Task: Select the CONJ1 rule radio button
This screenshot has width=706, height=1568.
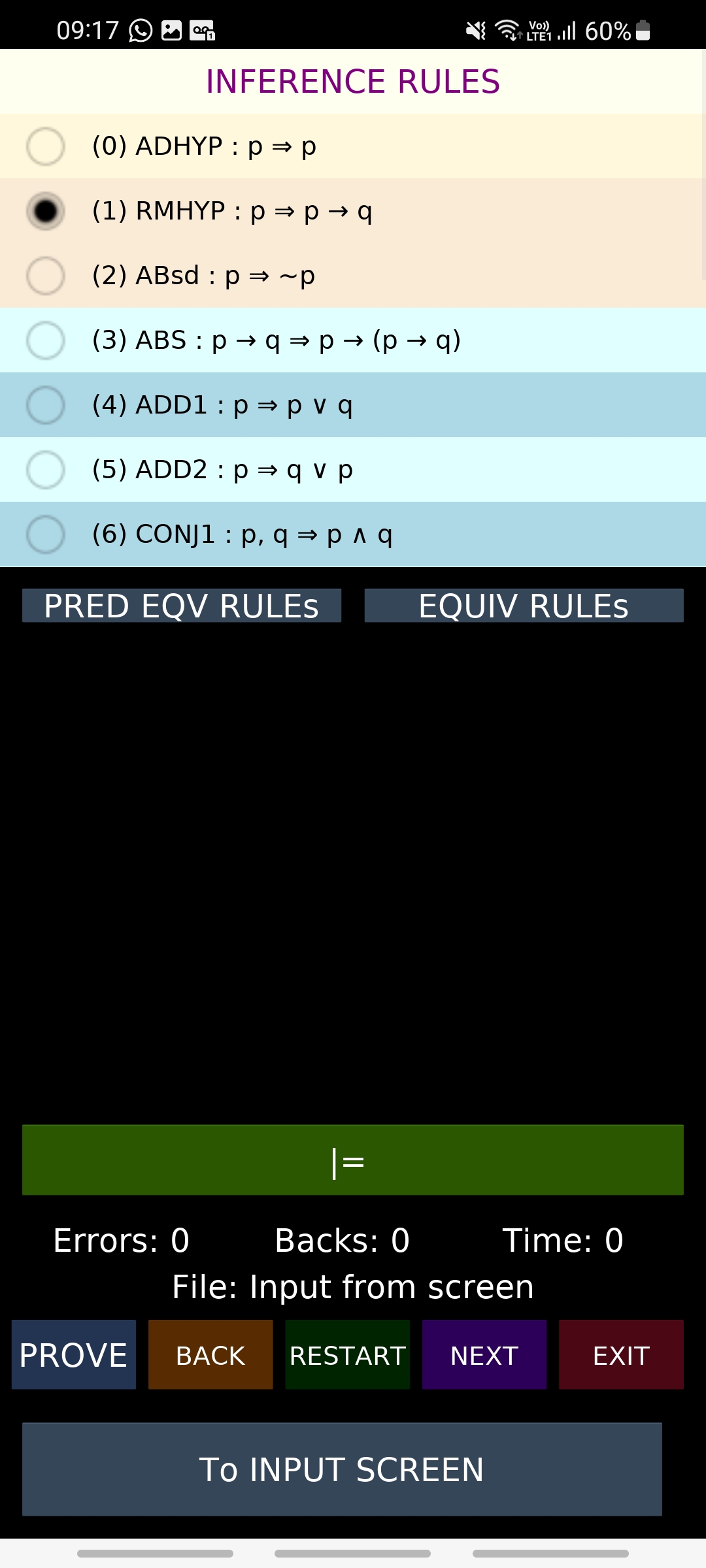Action: pos(45,534)
